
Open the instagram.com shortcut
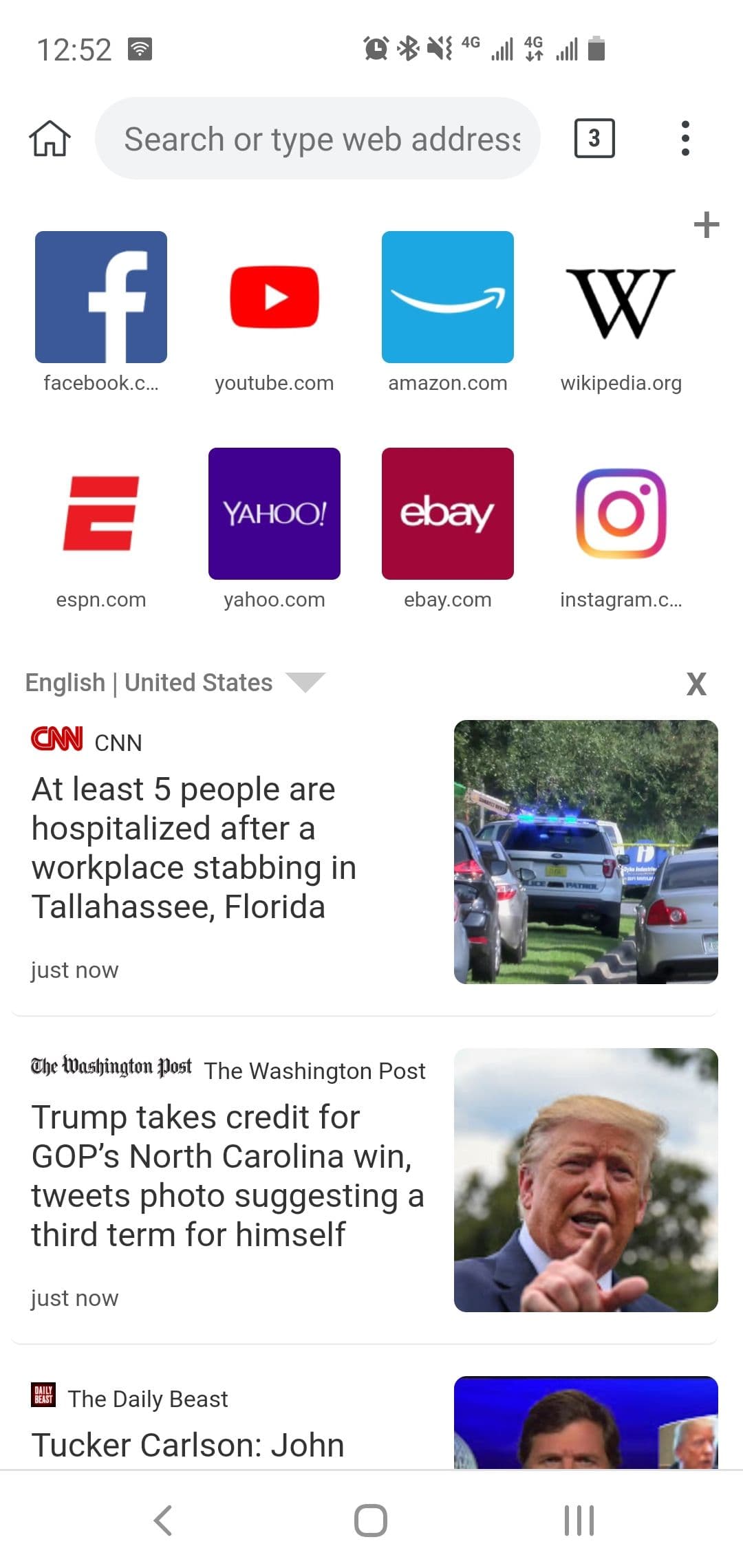pos(621,513)
